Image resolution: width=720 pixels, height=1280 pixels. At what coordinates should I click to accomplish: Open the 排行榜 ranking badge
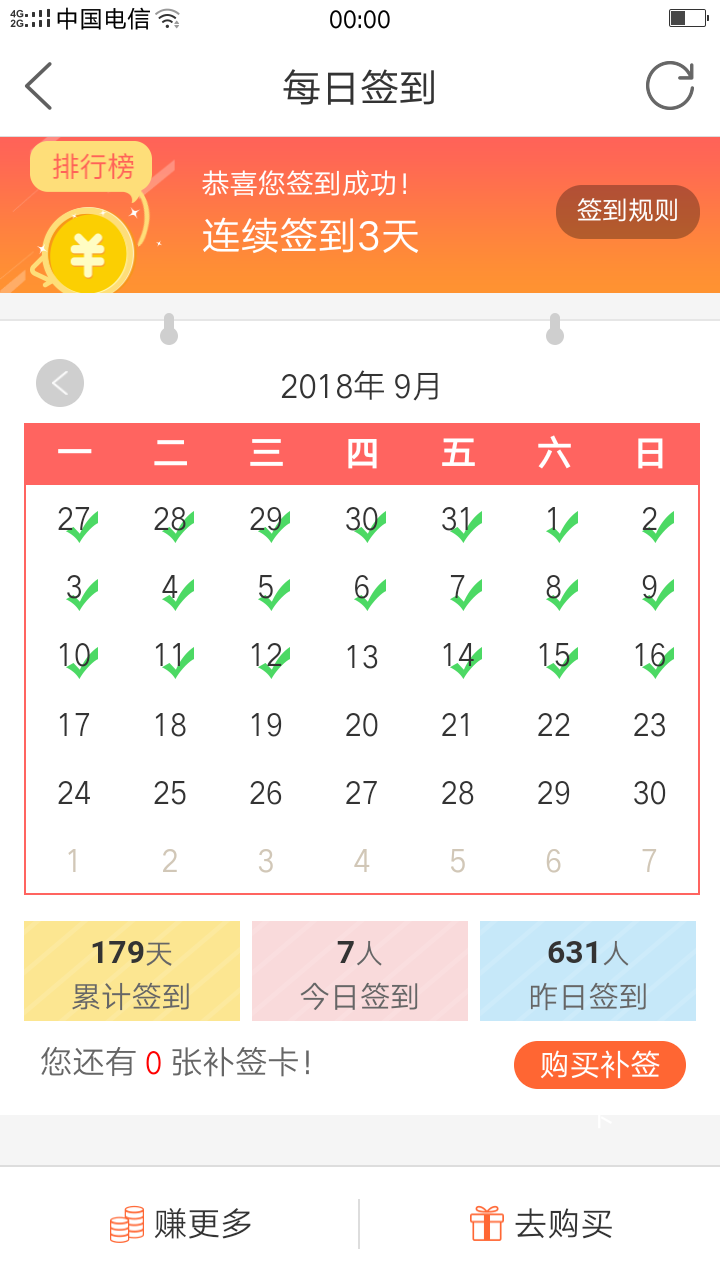pyautogui.click(x=92, y=166)
